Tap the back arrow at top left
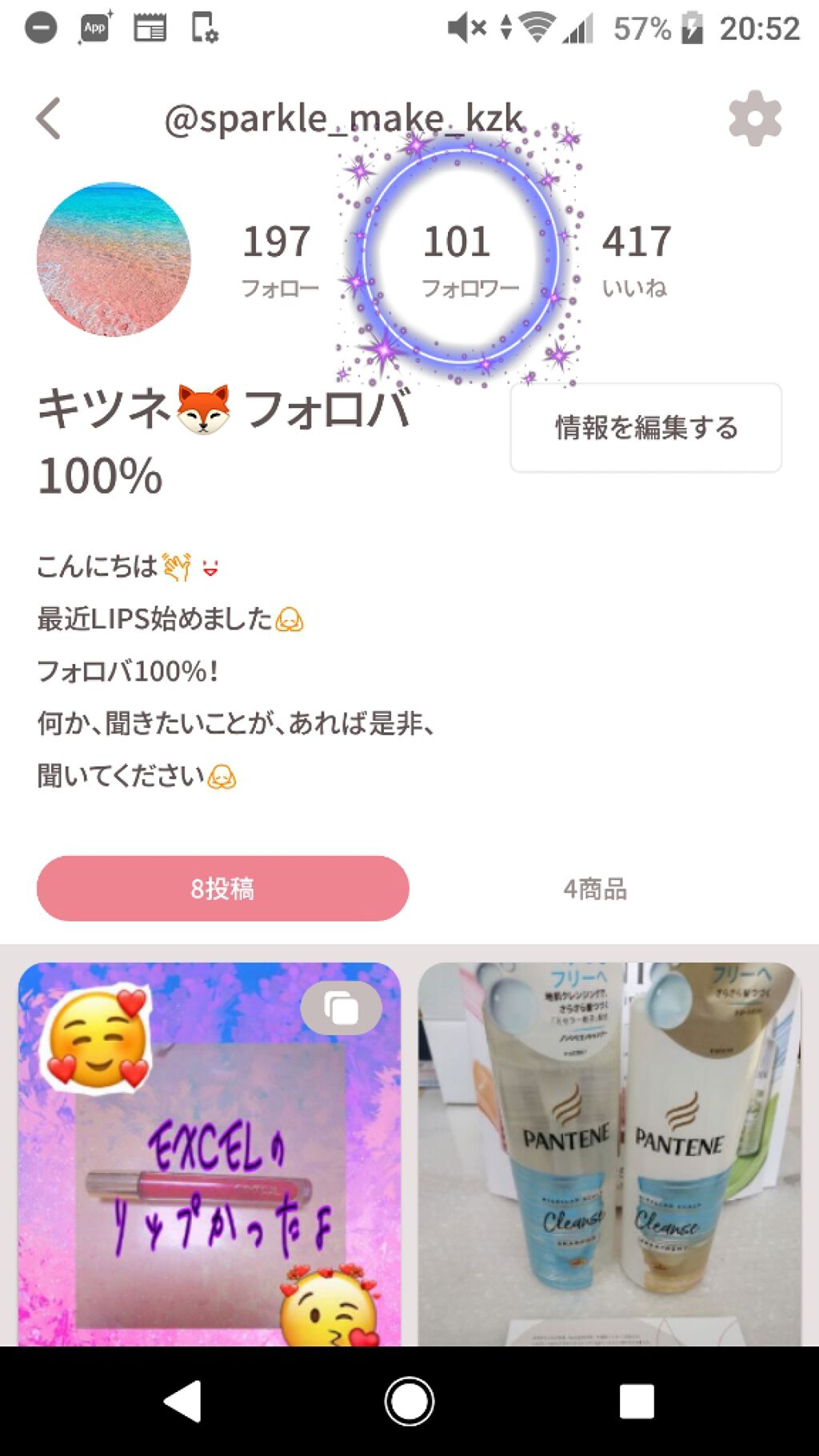The image size is (819, 1456). [x=48, y=116]
